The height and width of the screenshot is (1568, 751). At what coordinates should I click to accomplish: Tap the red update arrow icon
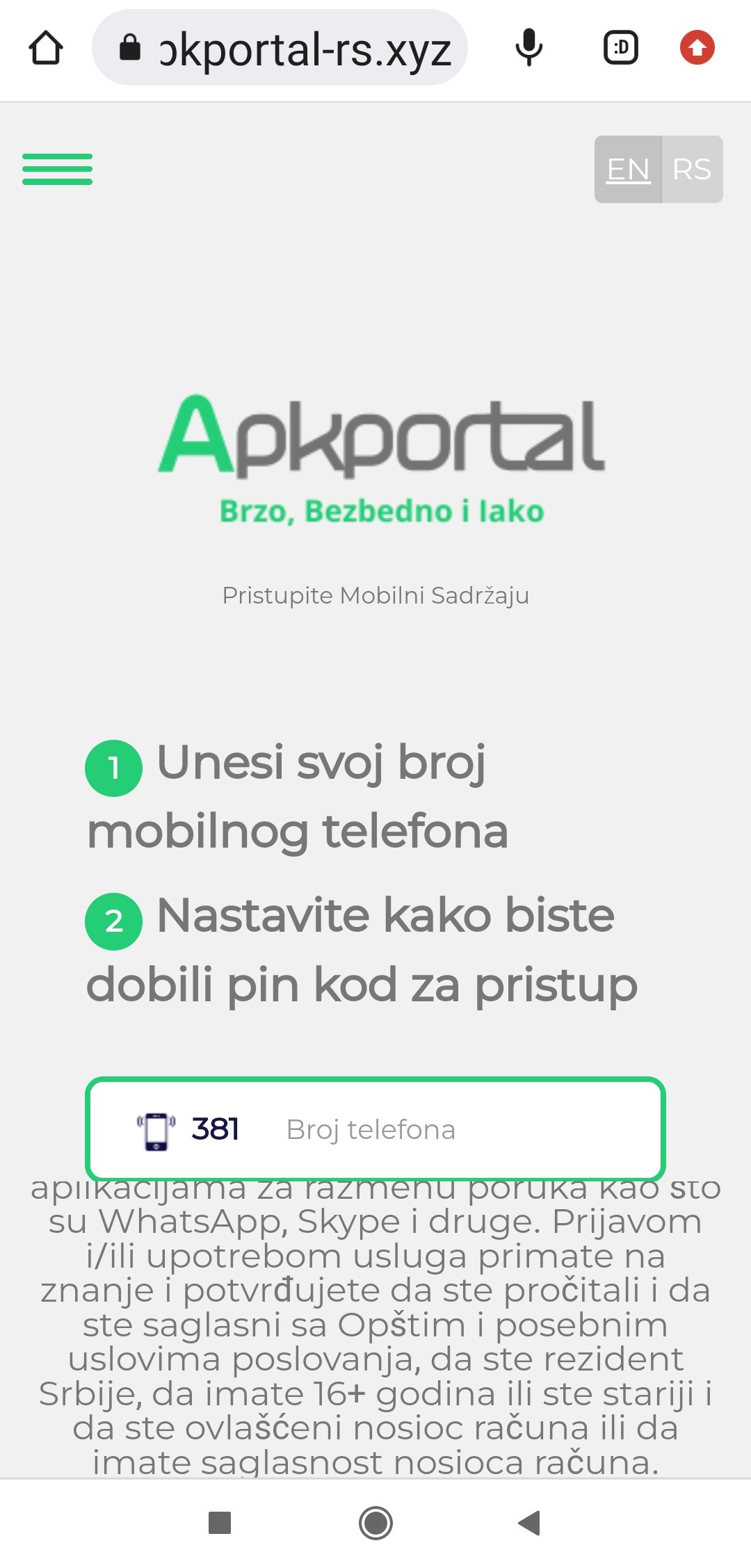697,48
